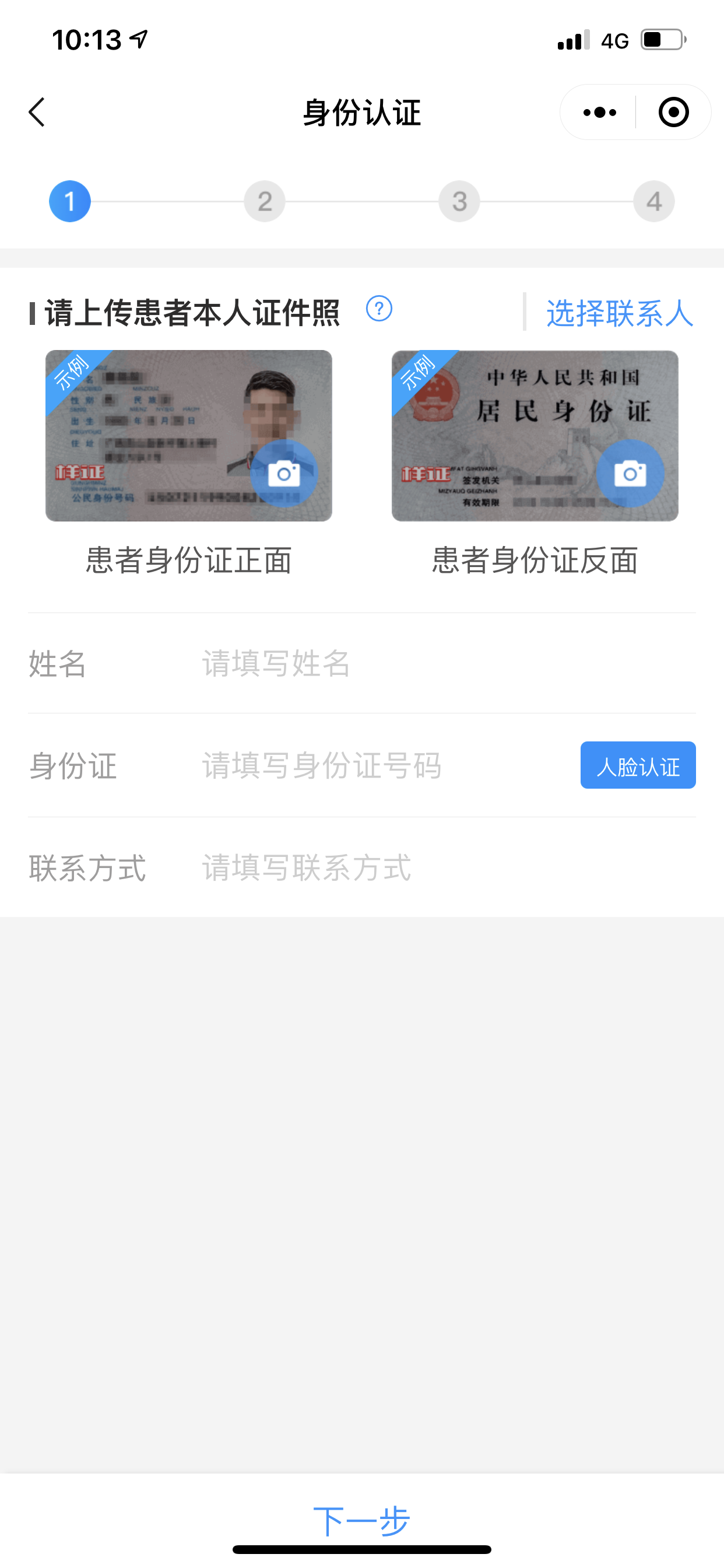Go back from 身份认证 page
Screen dimensions: 724x1568
coord(37,112)
